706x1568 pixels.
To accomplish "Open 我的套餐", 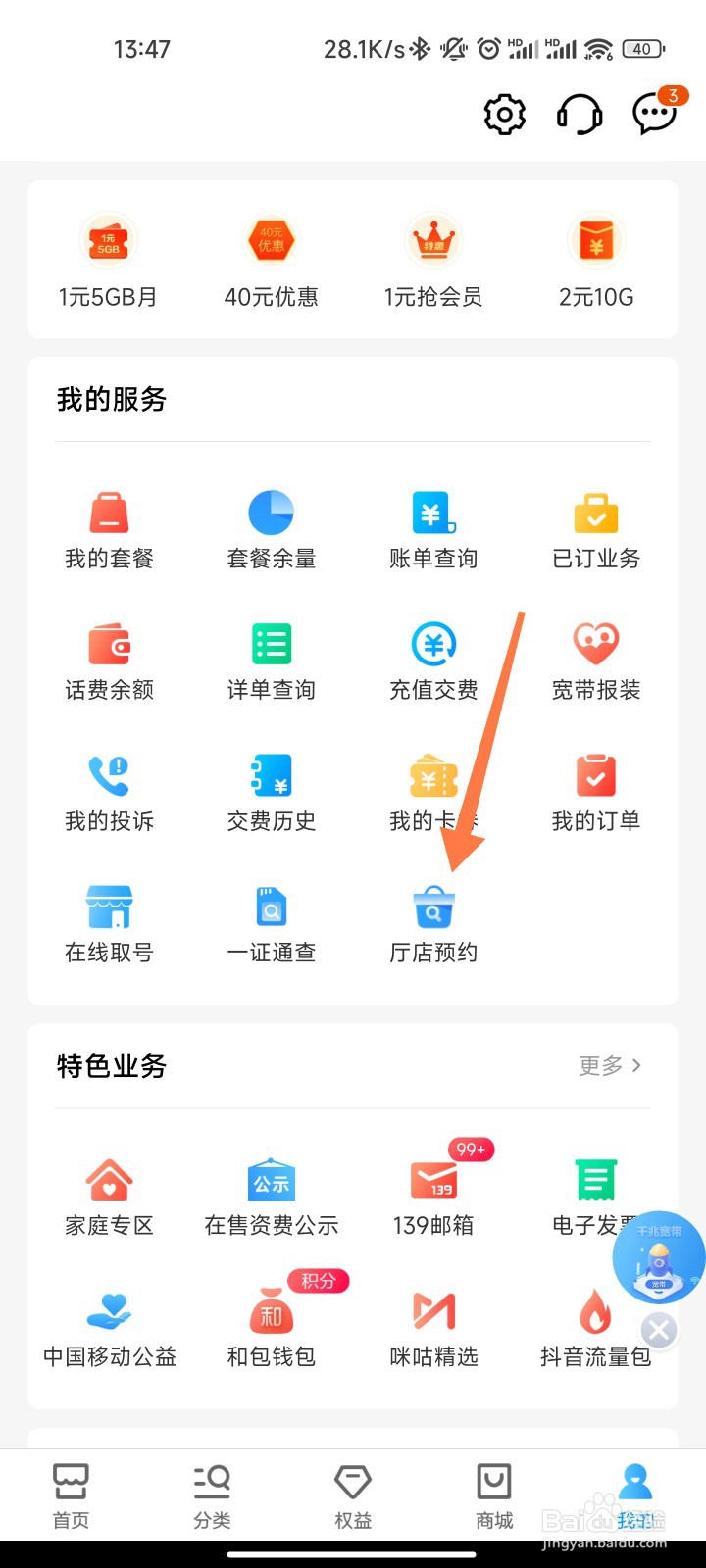I will (109, 530).
